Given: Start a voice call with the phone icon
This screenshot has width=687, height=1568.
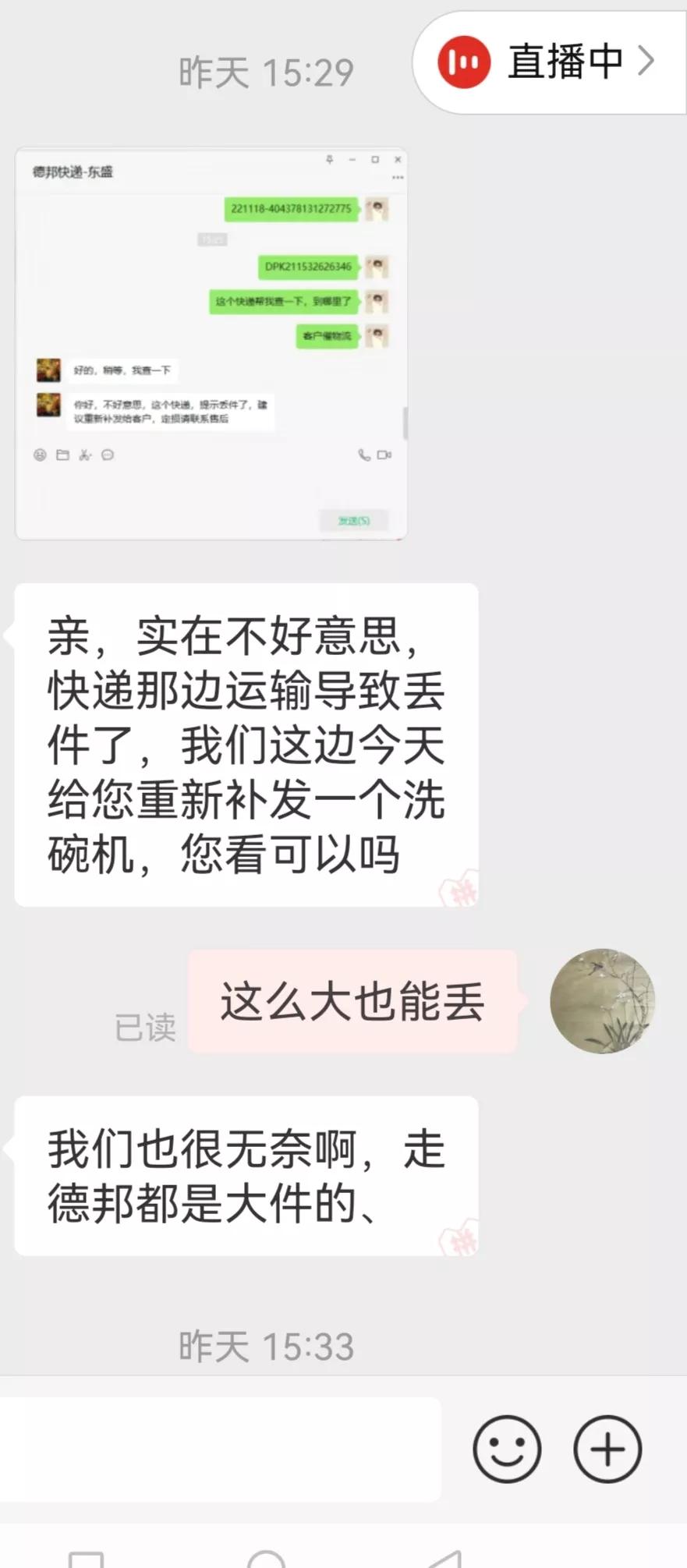Looking at the screenshot, I should click(x=363, y=455).
